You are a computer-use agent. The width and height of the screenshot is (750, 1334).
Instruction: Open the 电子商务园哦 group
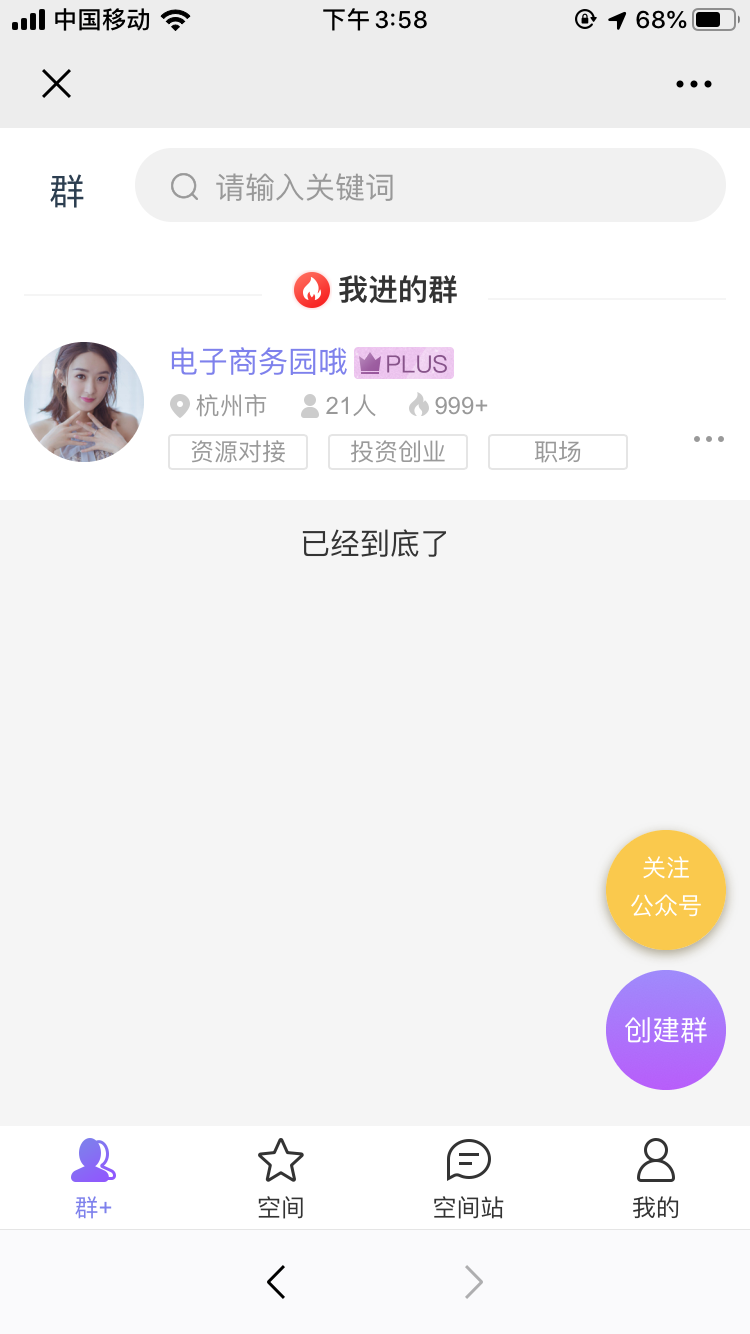[x=258, y=362]
